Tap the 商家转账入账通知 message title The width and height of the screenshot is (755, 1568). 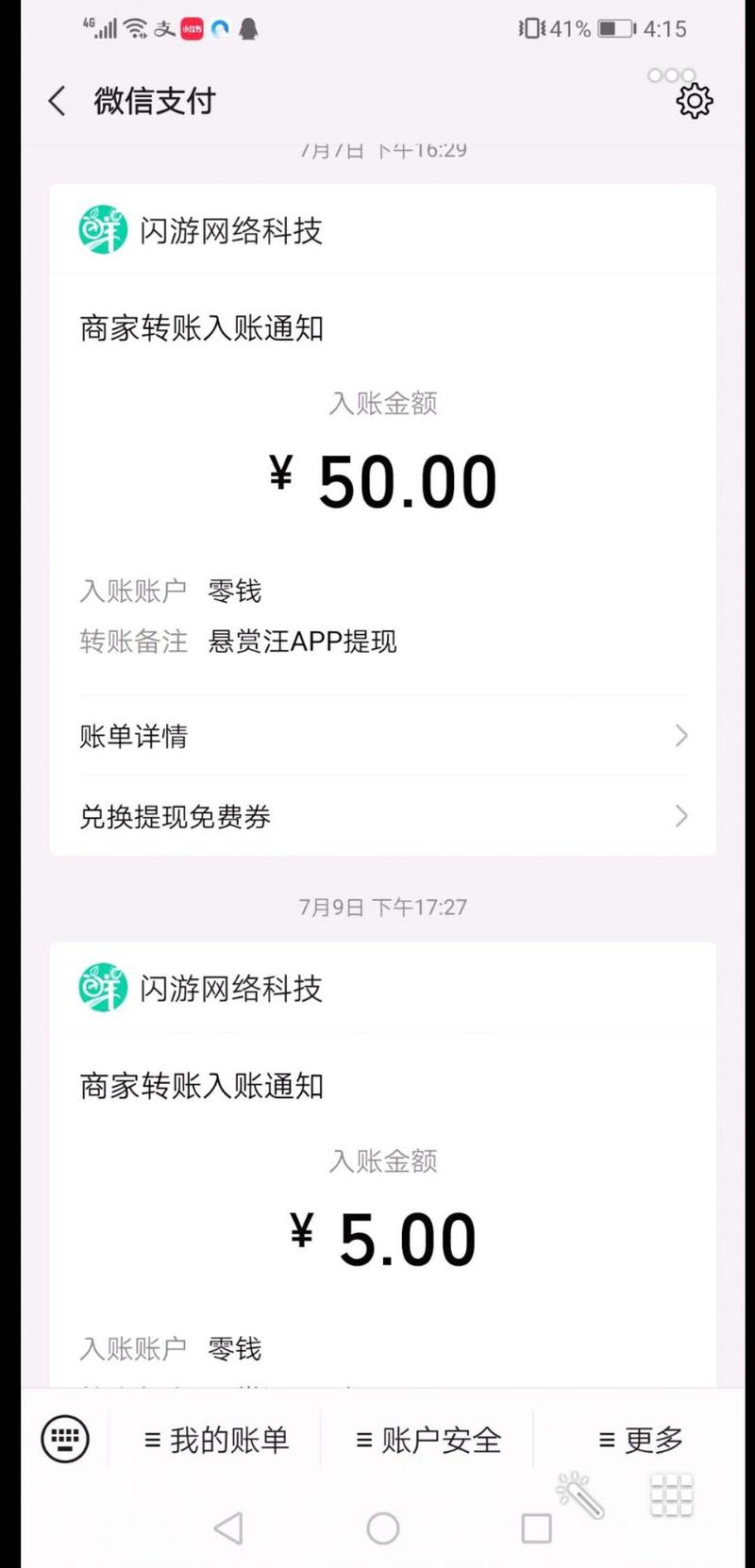(201, 327)
